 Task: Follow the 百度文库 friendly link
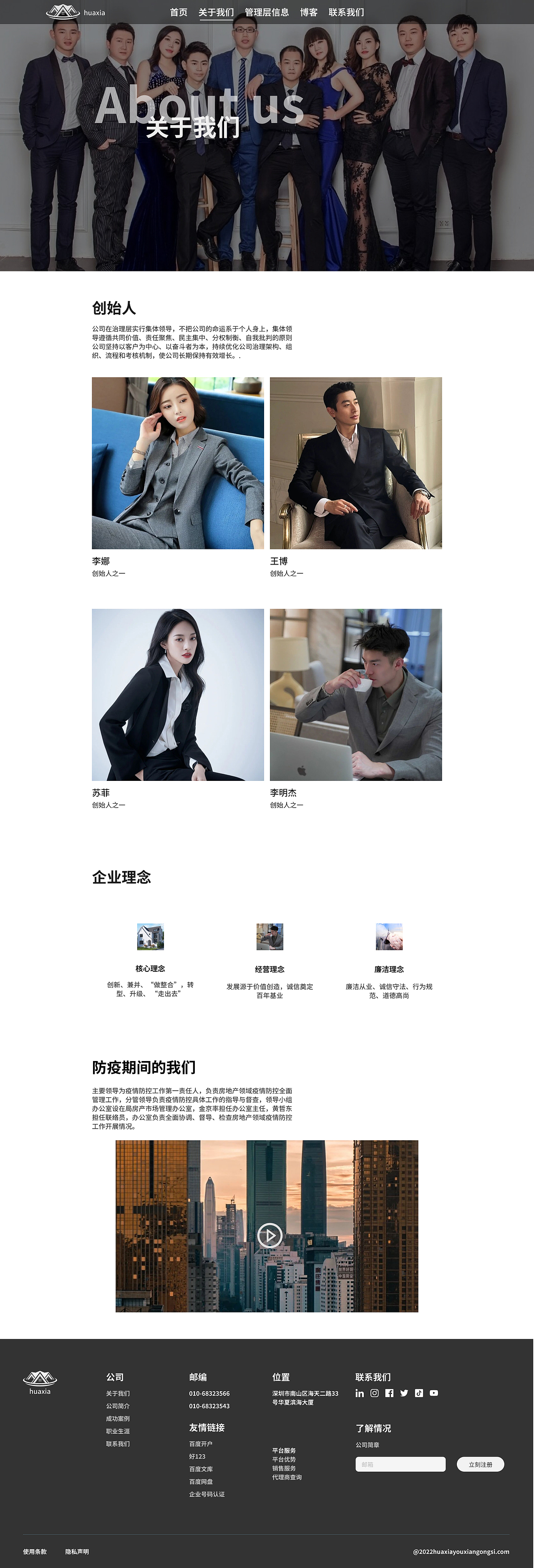click(x=201, y=1469)
